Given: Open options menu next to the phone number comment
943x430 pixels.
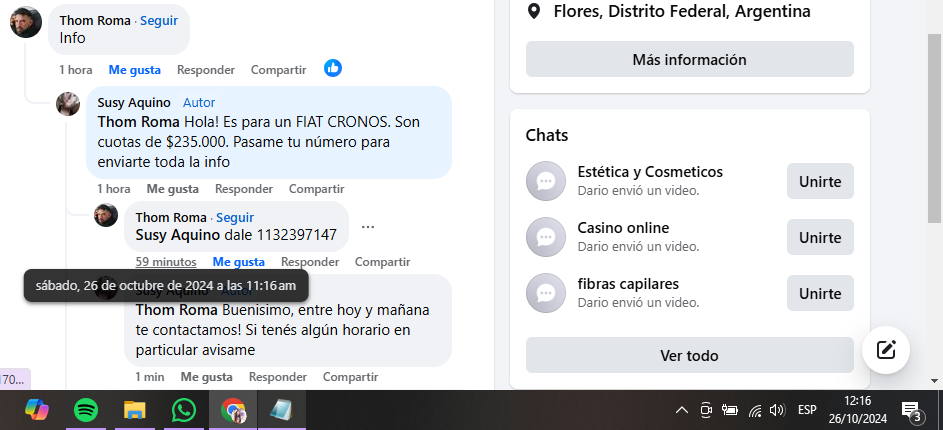Looking at the screenshot, I should (x=368, y=227).
